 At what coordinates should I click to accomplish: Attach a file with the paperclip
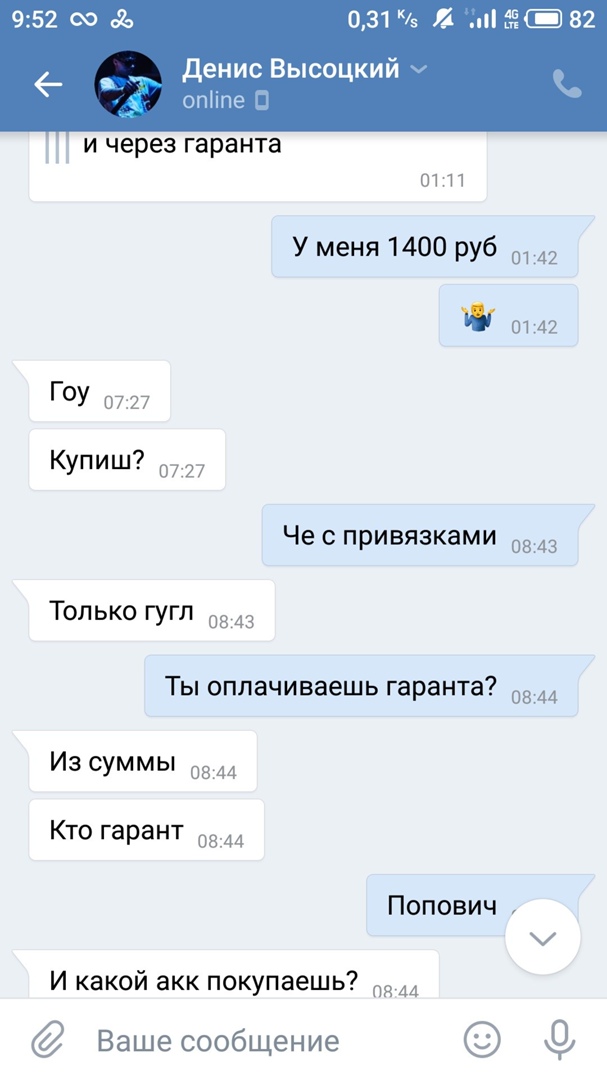click(x=47, y=1041)
